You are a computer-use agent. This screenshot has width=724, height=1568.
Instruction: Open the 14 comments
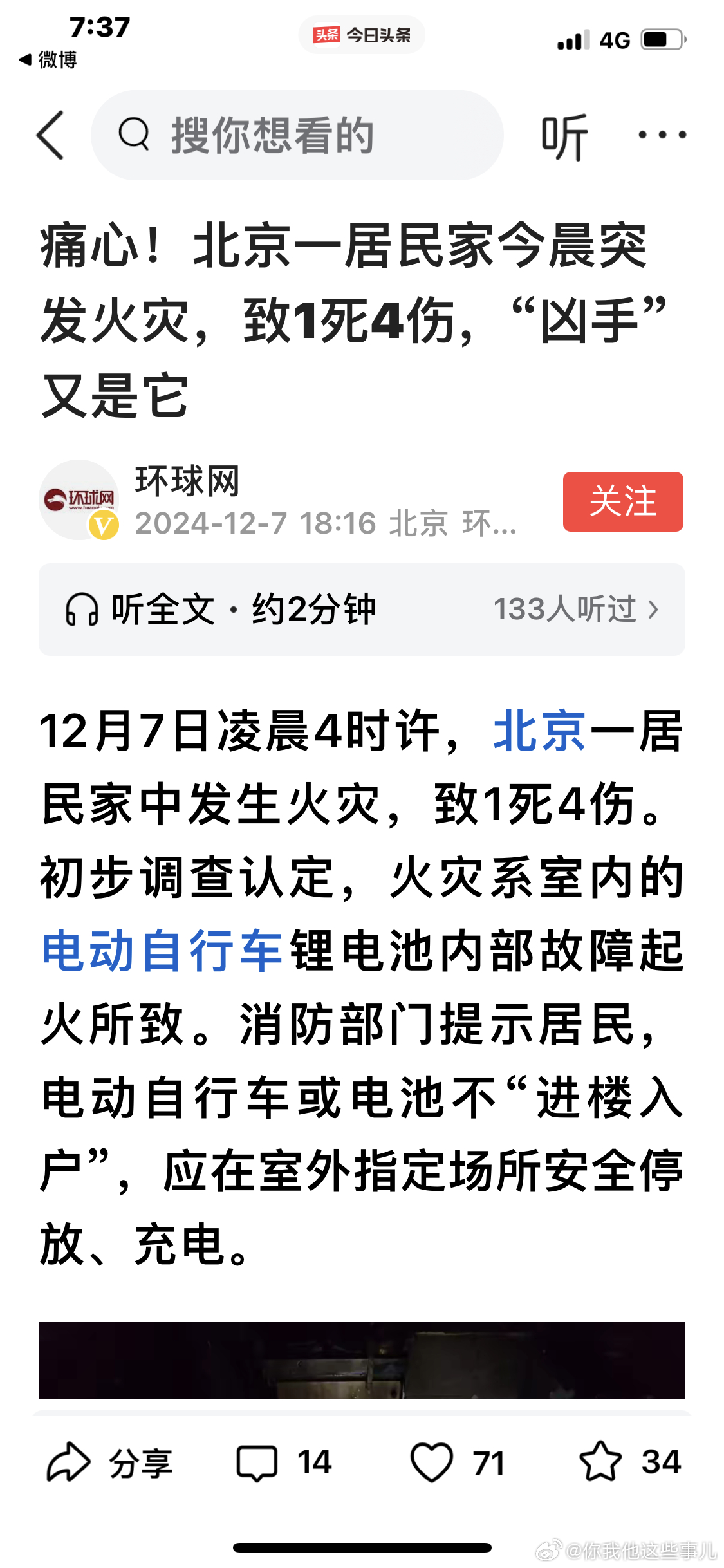click(283, 1462)
